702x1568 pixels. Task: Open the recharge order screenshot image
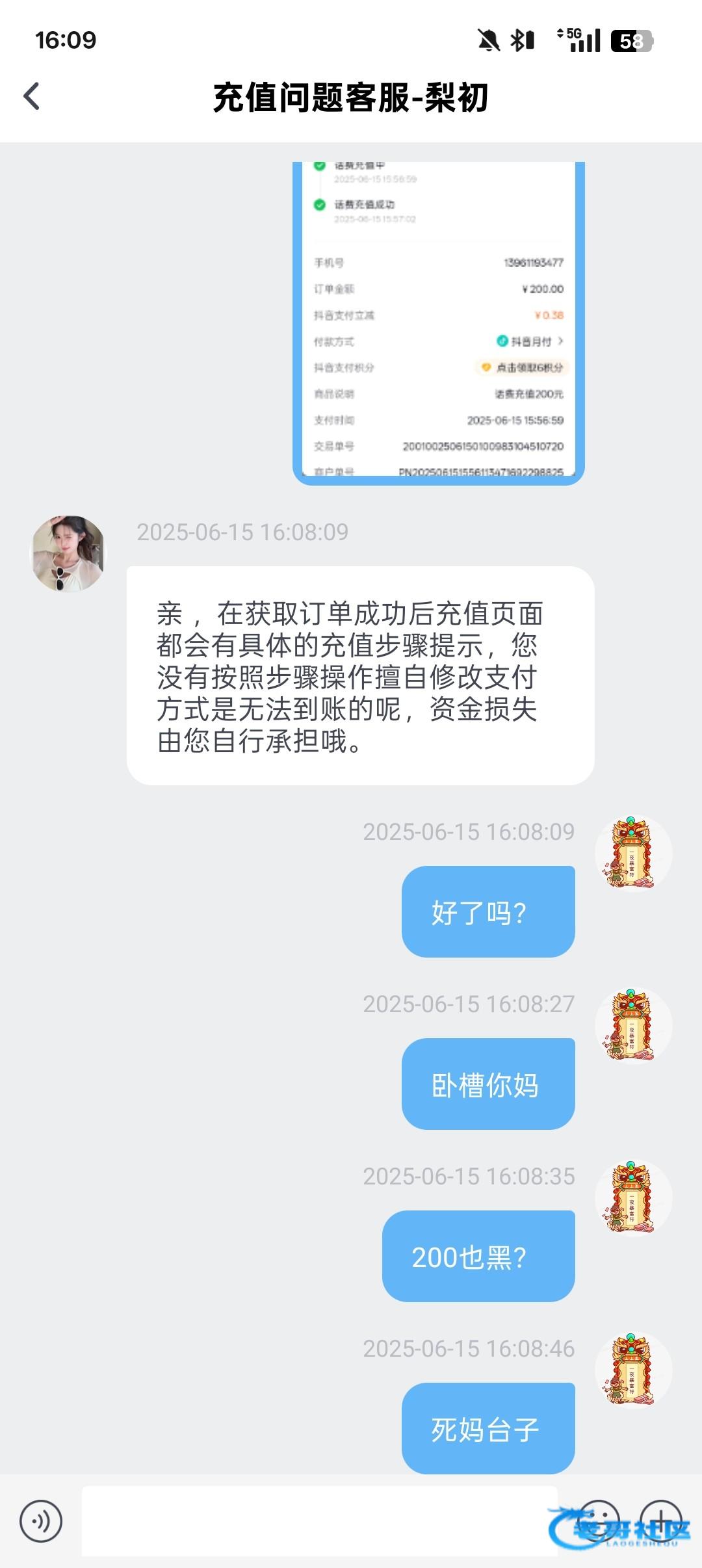pyautogui.click(x=439, y=322)
